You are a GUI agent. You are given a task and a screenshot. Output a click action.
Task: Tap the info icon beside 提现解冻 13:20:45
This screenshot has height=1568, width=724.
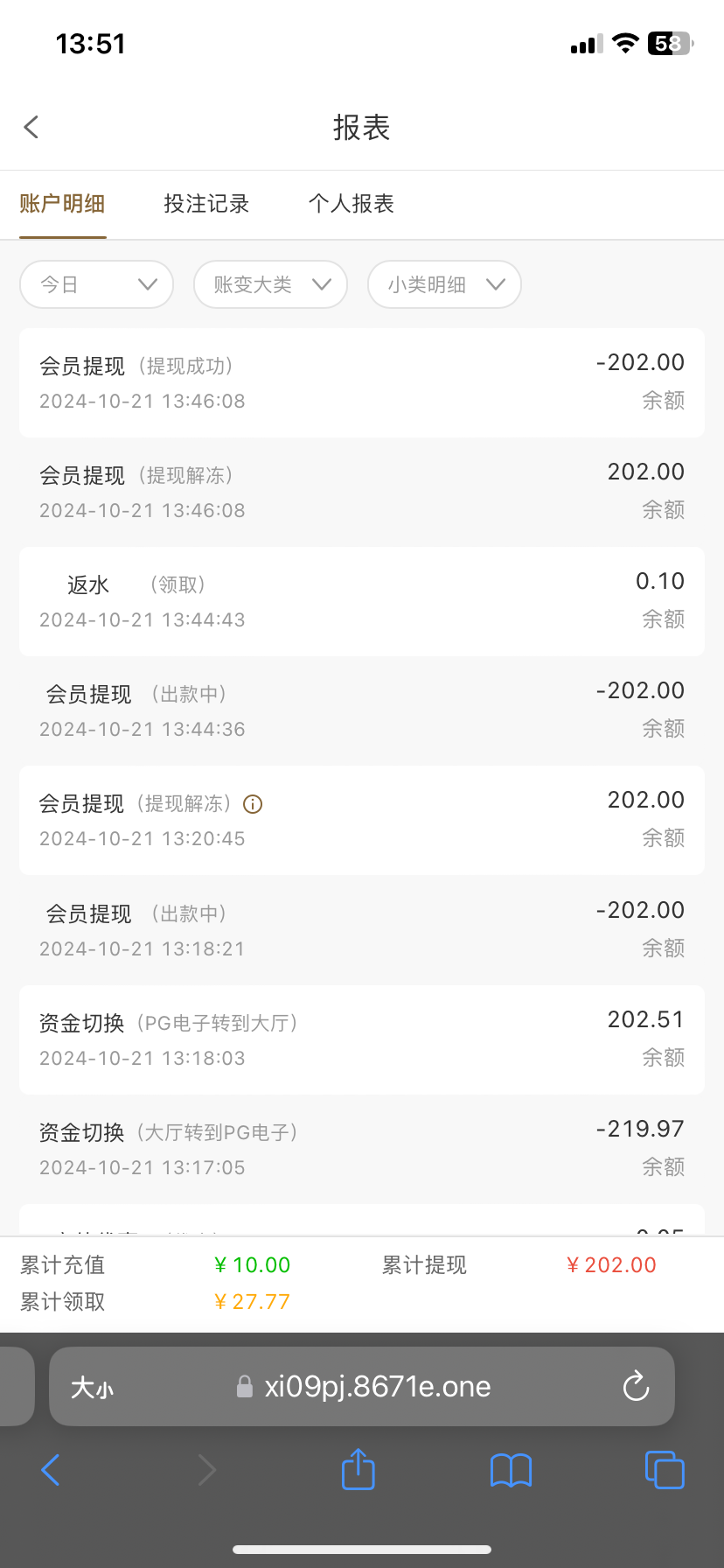[253, 804]
